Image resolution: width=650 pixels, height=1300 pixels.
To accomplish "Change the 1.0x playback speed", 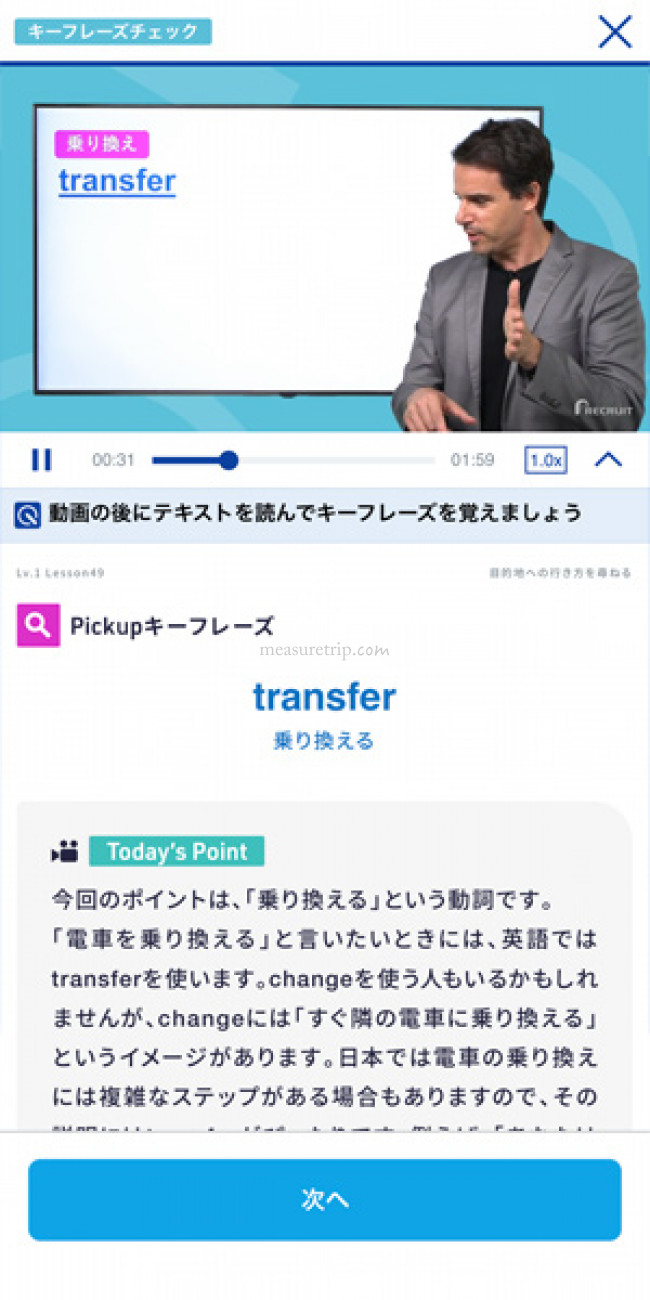I will click(545, 460).
